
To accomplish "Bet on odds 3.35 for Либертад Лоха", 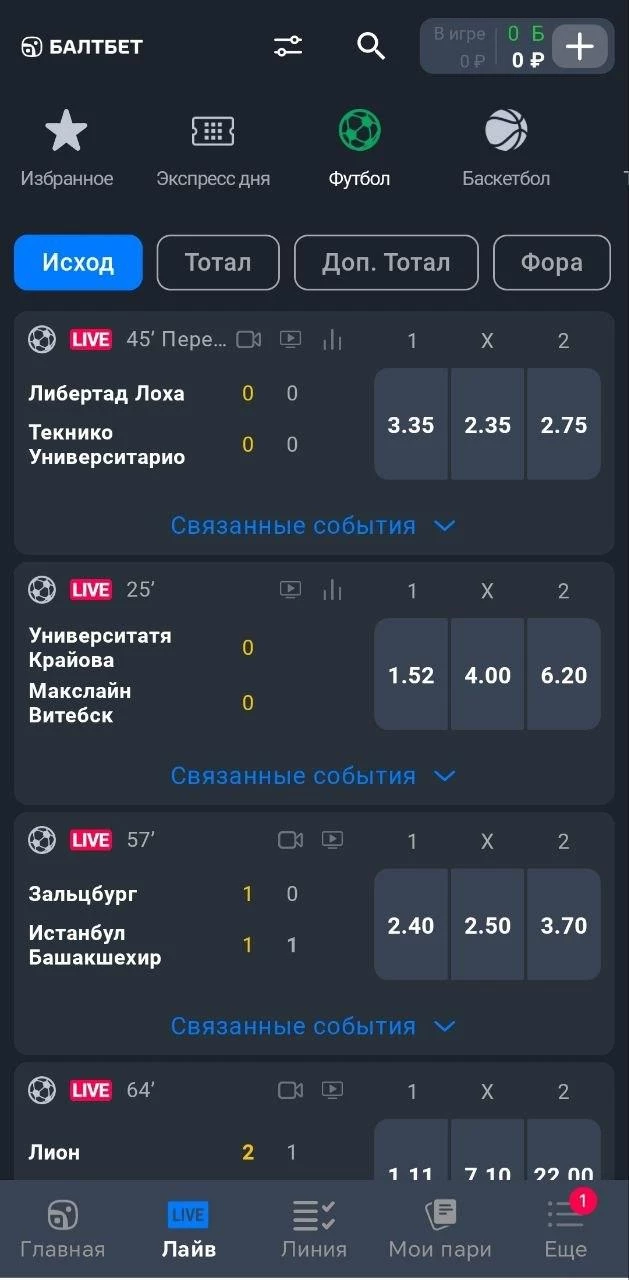I will (411, 424).
